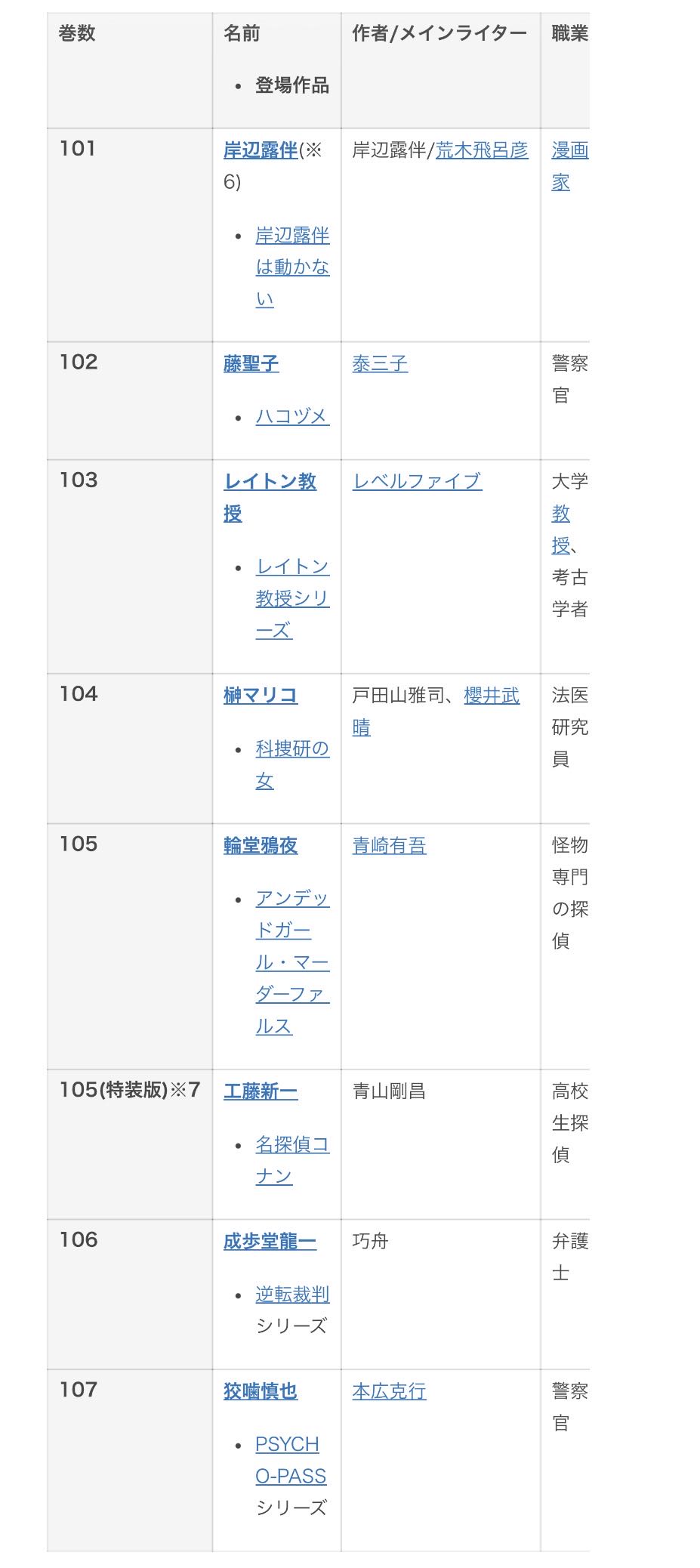Open the 名探偵コナン work link
The image size is (700, 1568).
[291, 1144]
